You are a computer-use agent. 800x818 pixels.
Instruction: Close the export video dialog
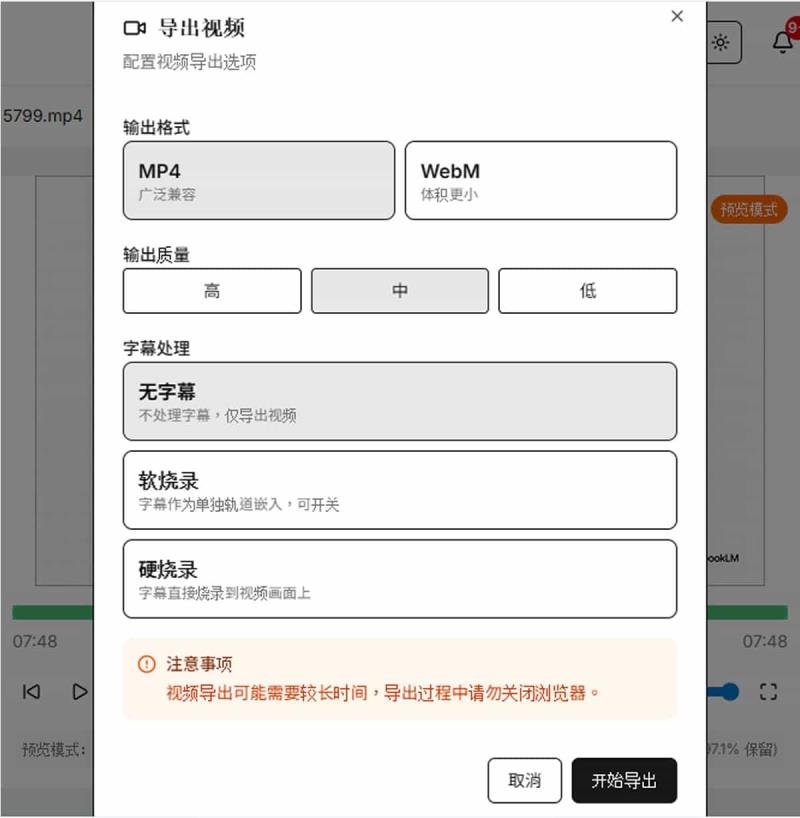[x=677, y=16]
